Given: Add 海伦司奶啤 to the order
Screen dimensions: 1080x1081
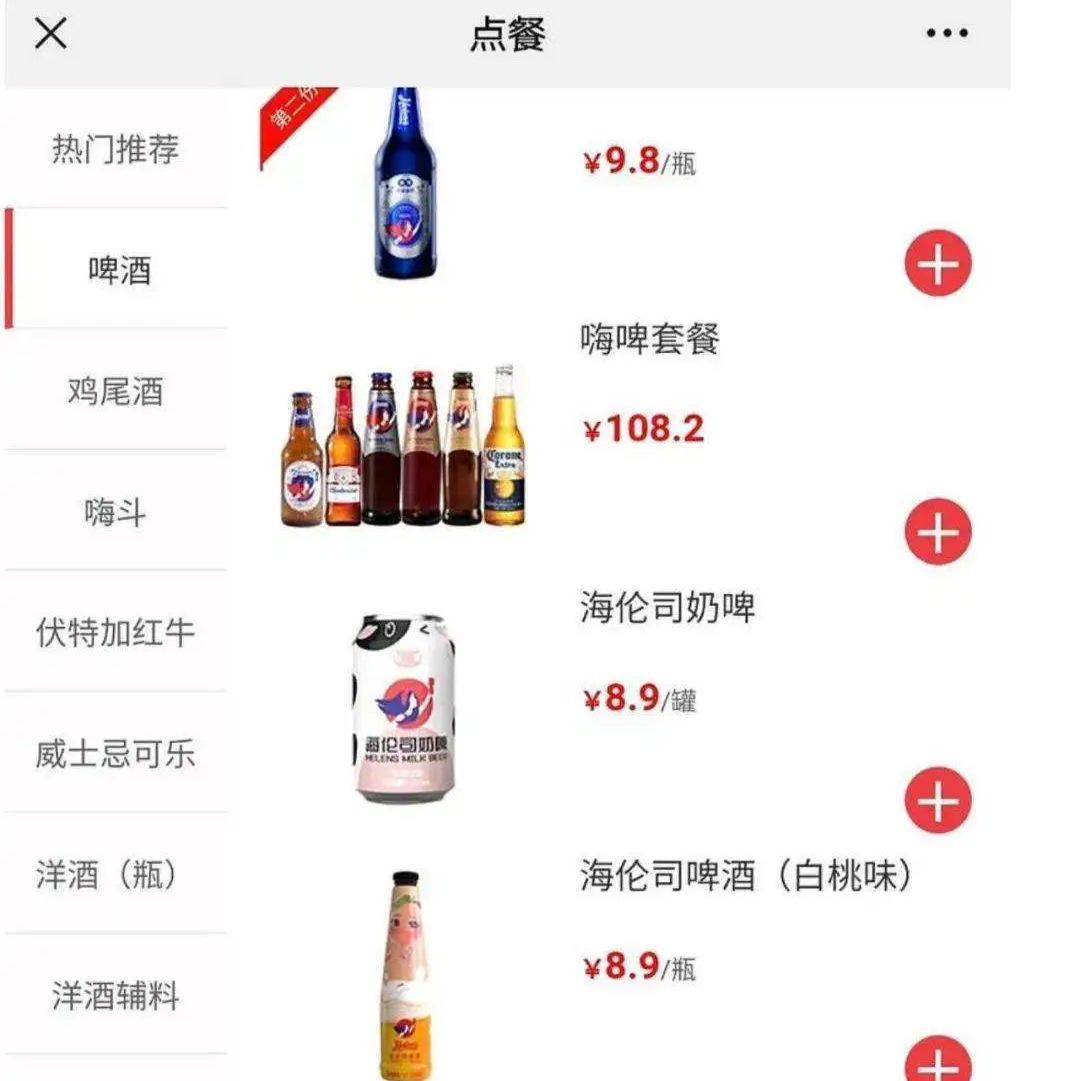Looking at the screenshot, I should click(x=938, y=801).
